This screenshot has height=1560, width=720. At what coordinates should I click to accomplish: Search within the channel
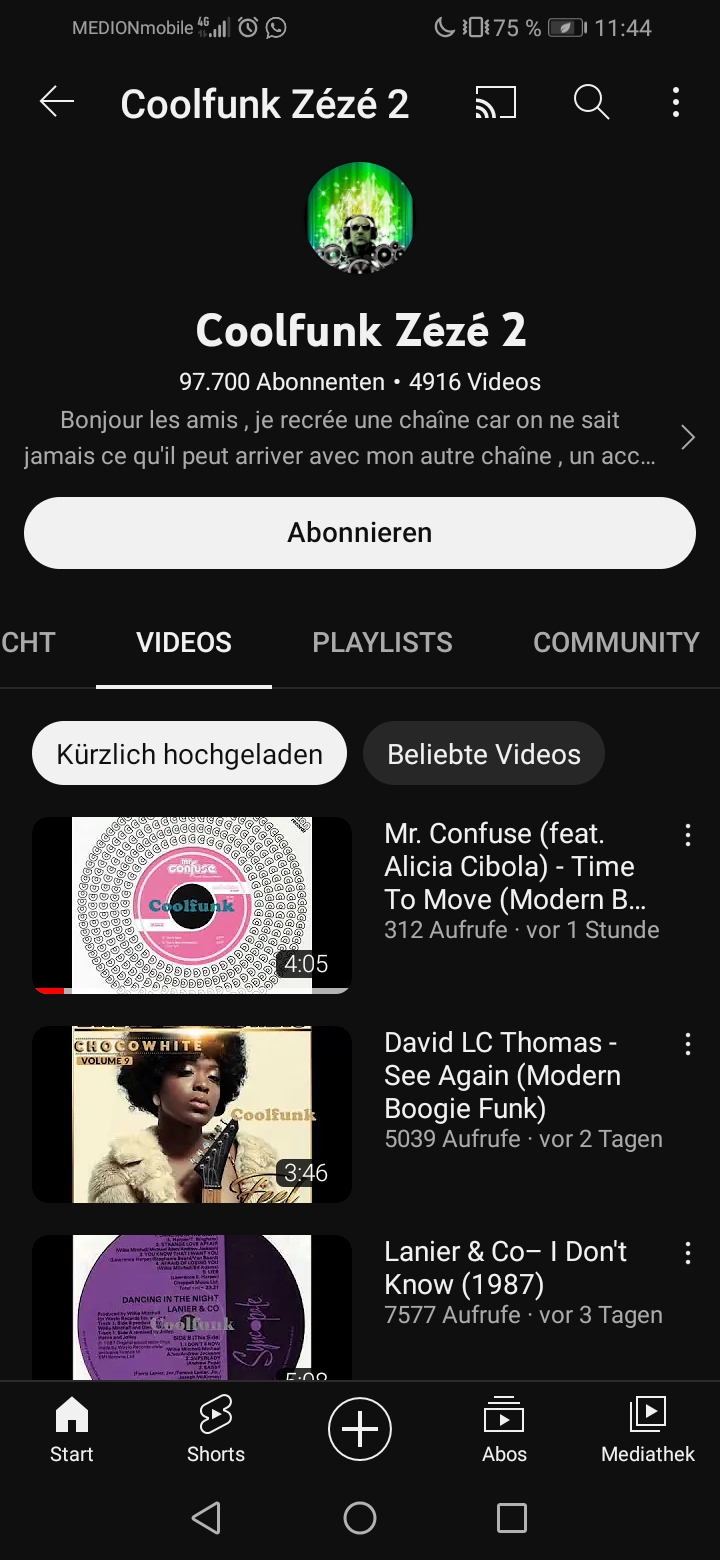point(591,102)
